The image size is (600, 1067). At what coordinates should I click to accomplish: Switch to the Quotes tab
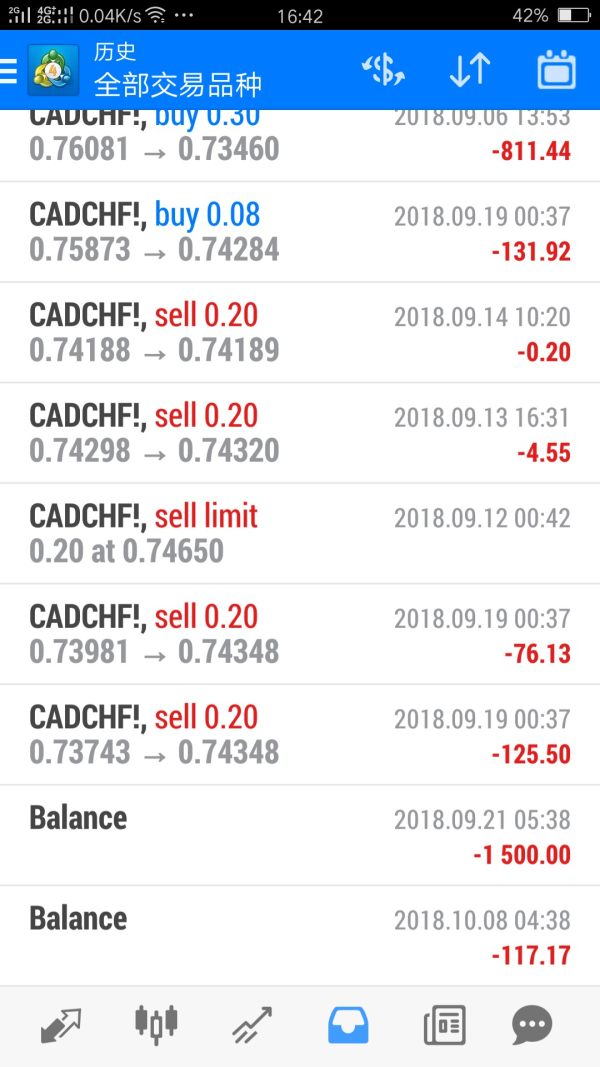61,1025
